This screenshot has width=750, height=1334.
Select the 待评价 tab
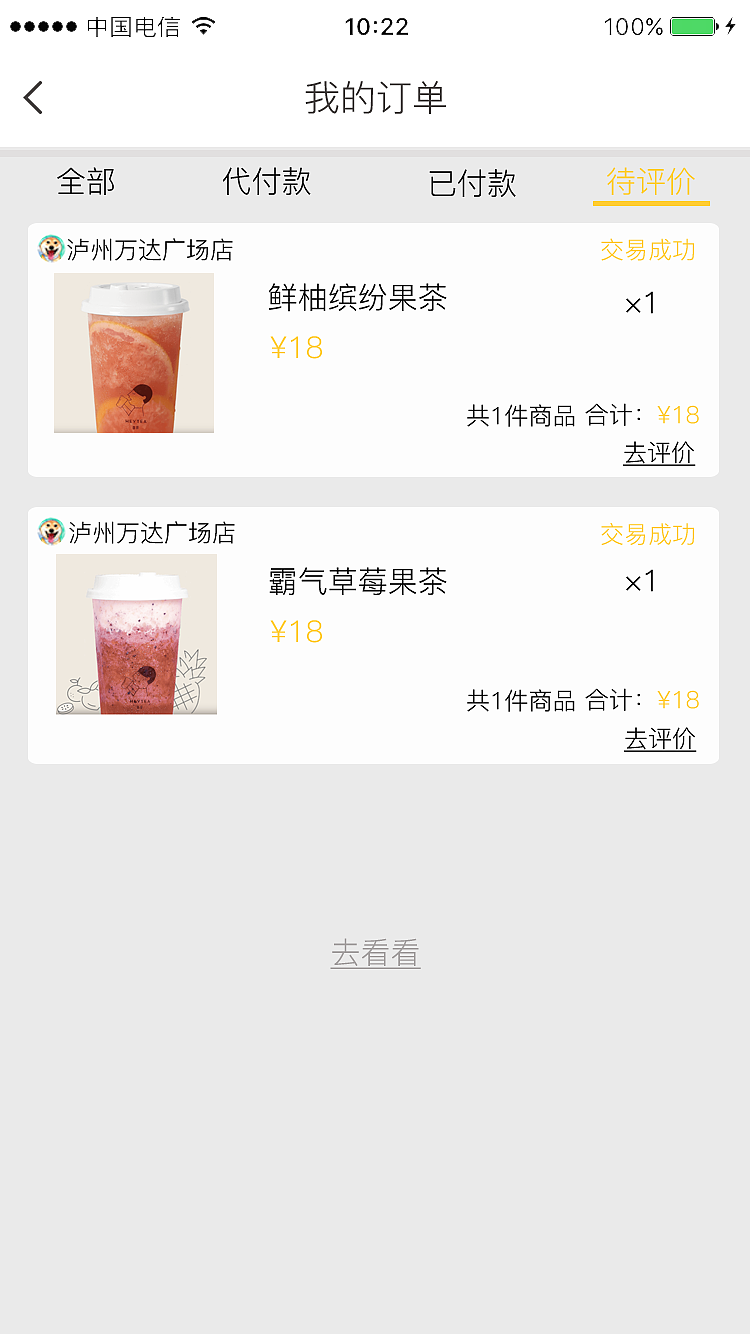pyautogui.click(x=651, y=182)
